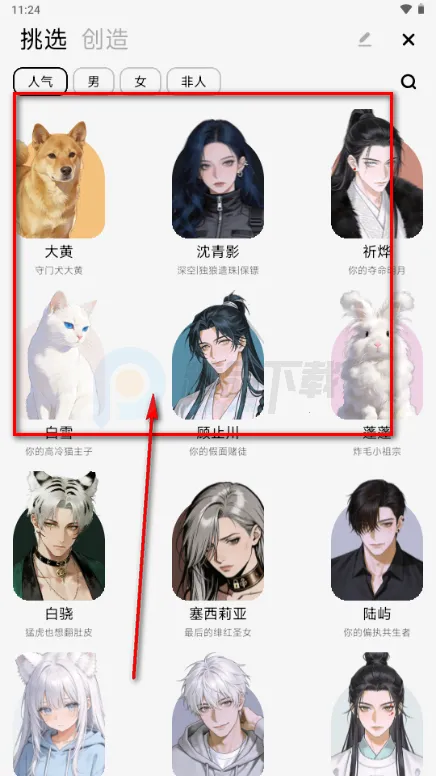Screen dimensions: 436x776
Task: Open the character 大黄
Action: (59, 193)
